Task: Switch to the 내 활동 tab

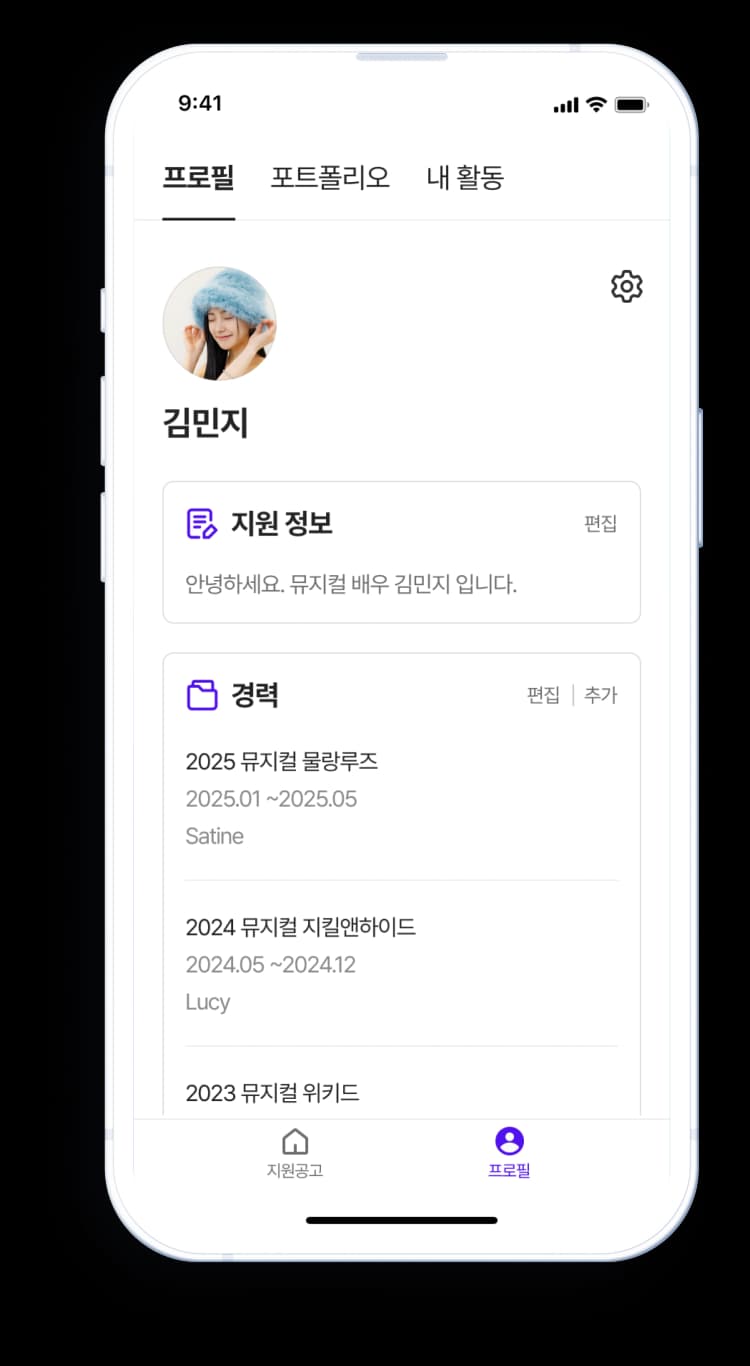Action: (x=465, y=178)
